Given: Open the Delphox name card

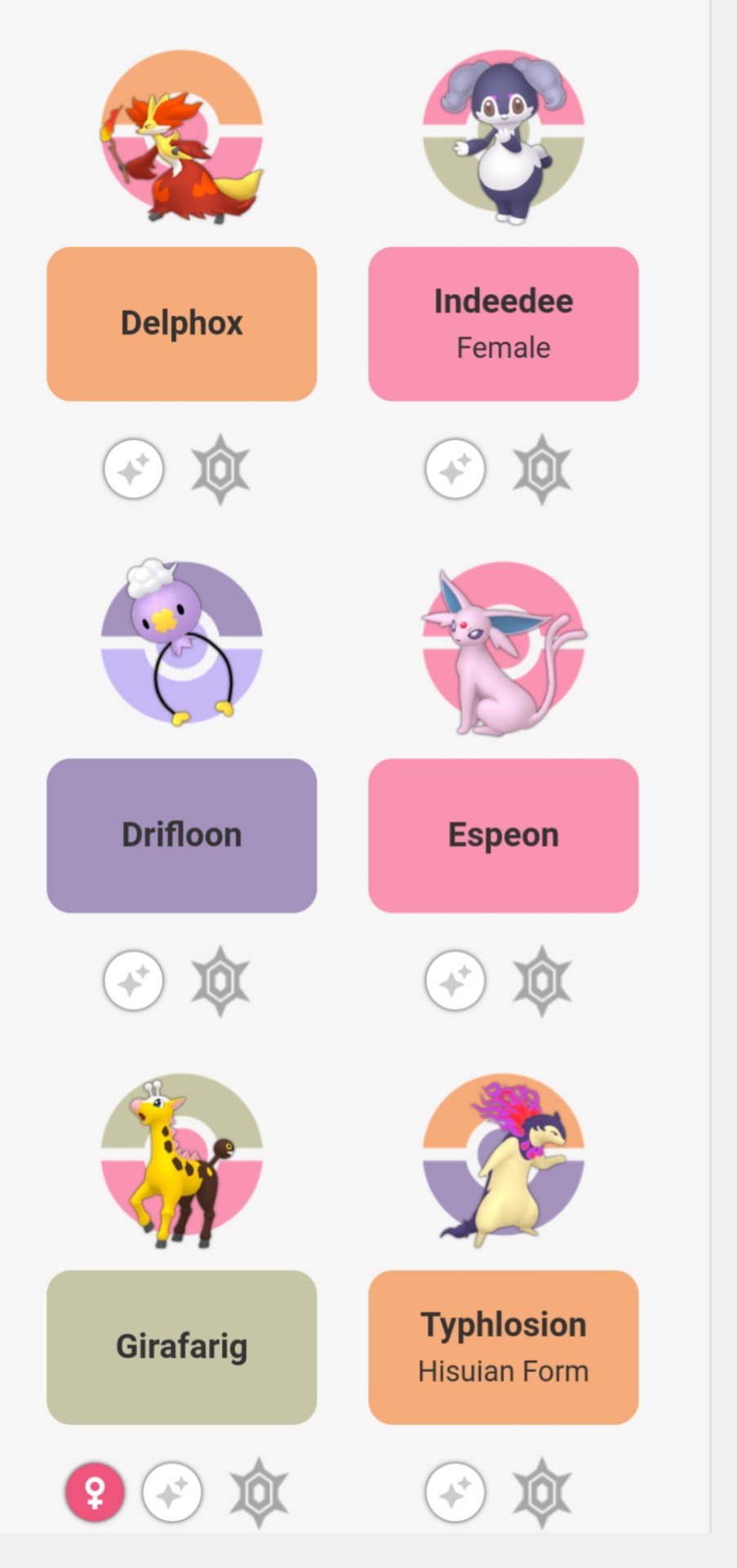Looking at the screenshot, I should click(181, 323).
